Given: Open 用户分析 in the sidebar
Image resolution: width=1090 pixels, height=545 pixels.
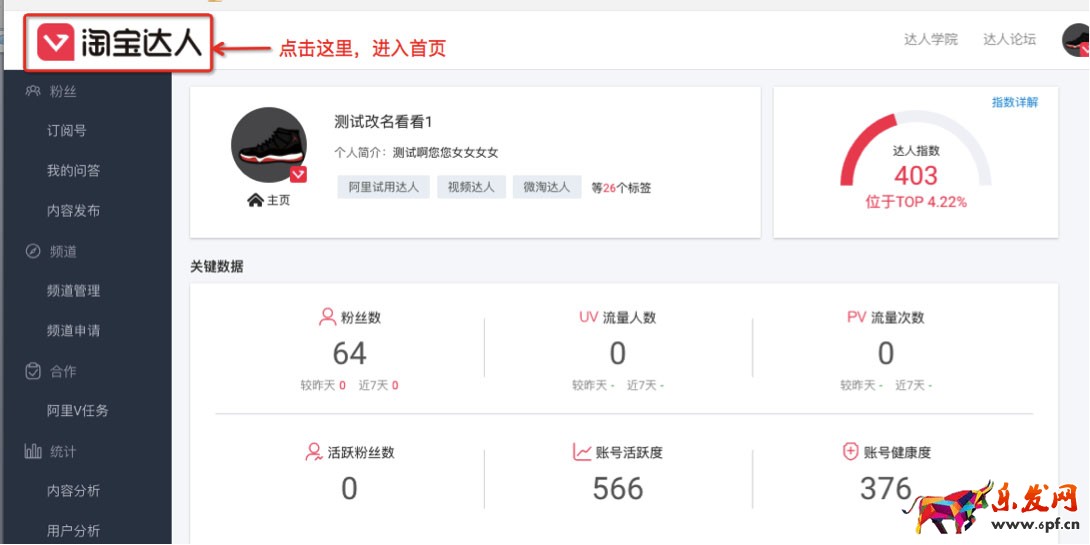Looking at the screenshot, I should tap(73, 531).
